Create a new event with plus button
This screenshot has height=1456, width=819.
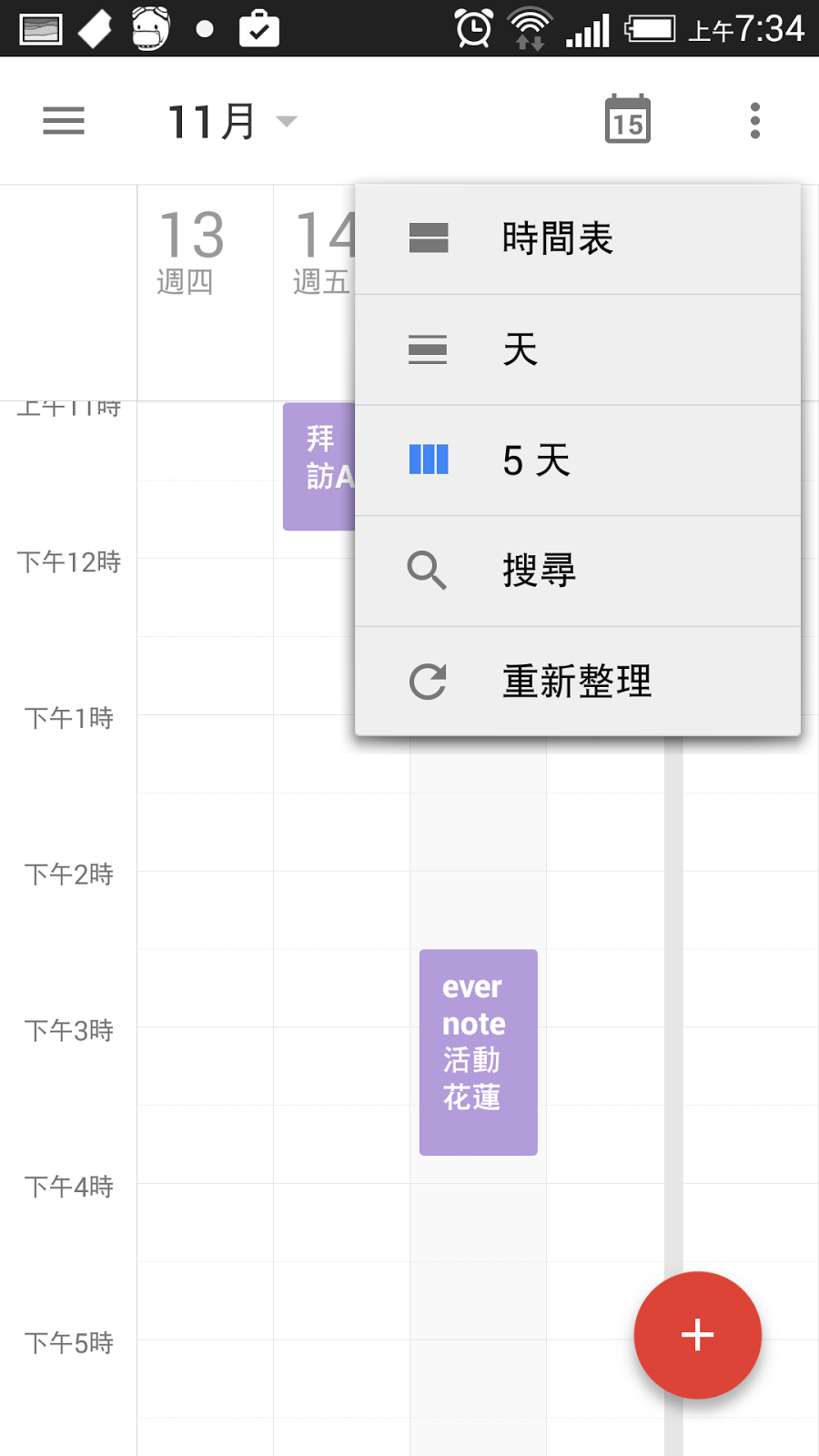pos(698,1335)
